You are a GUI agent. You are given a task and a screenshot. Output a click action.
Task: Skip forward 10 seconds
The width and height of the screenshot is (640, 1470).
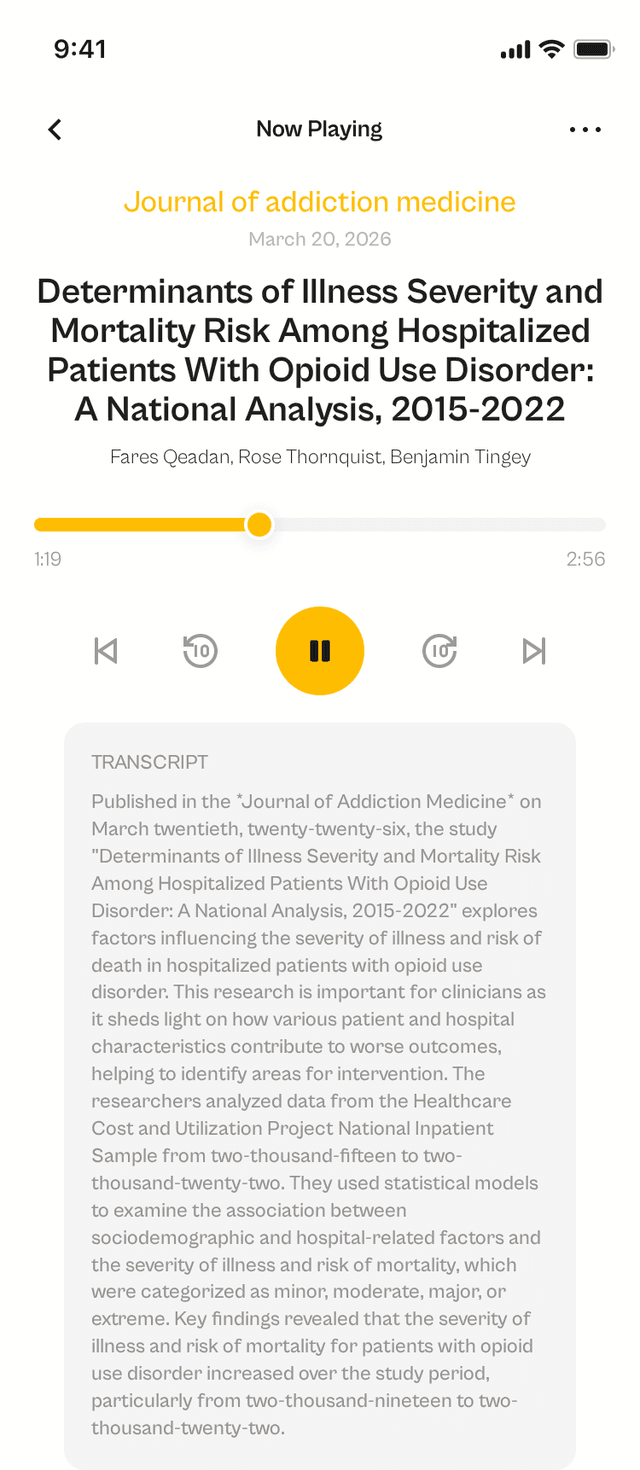click(x=439, y=651)
